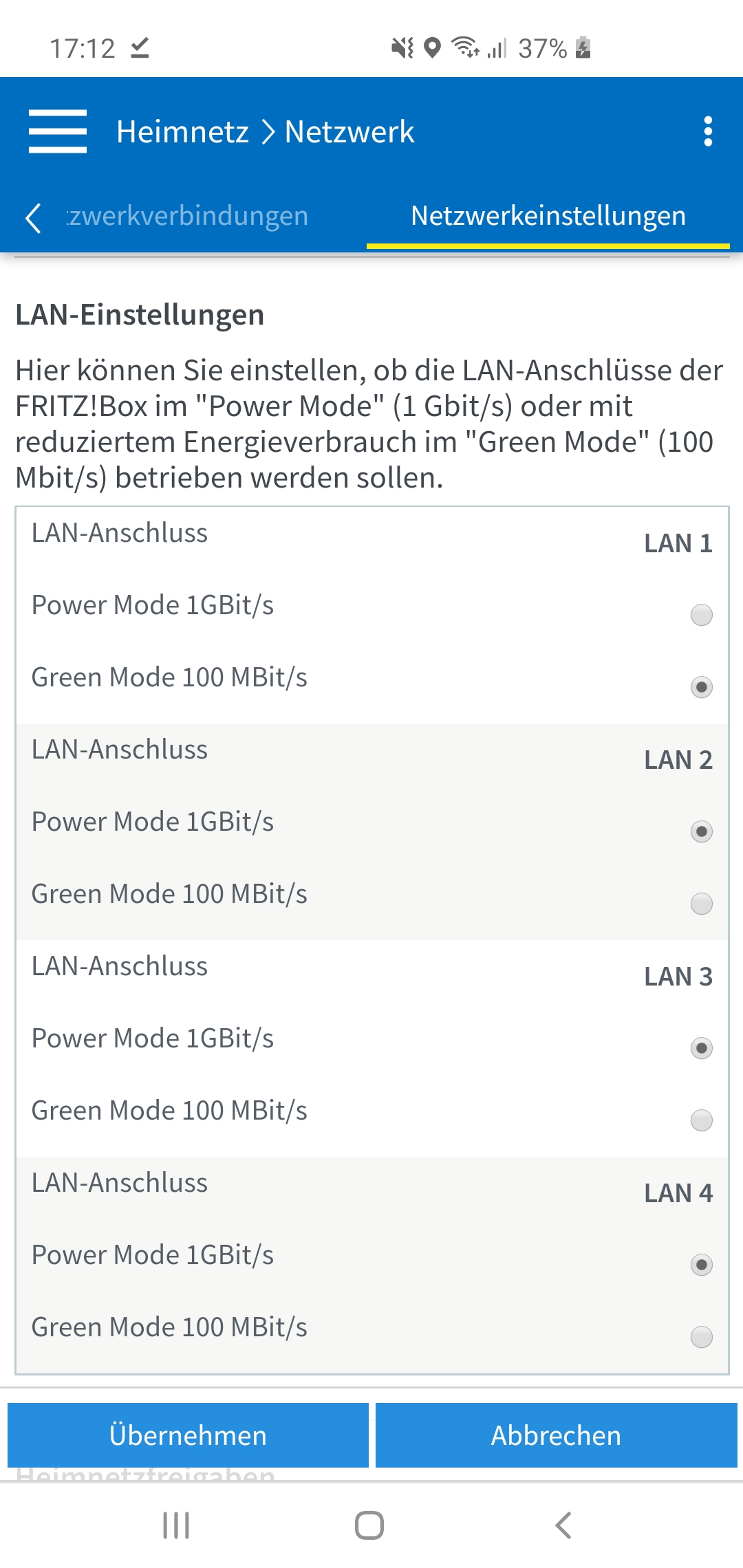The image size is (743, 1568).
Task: Cancel with the Abbrechen button
Action: coord(556,1435)
